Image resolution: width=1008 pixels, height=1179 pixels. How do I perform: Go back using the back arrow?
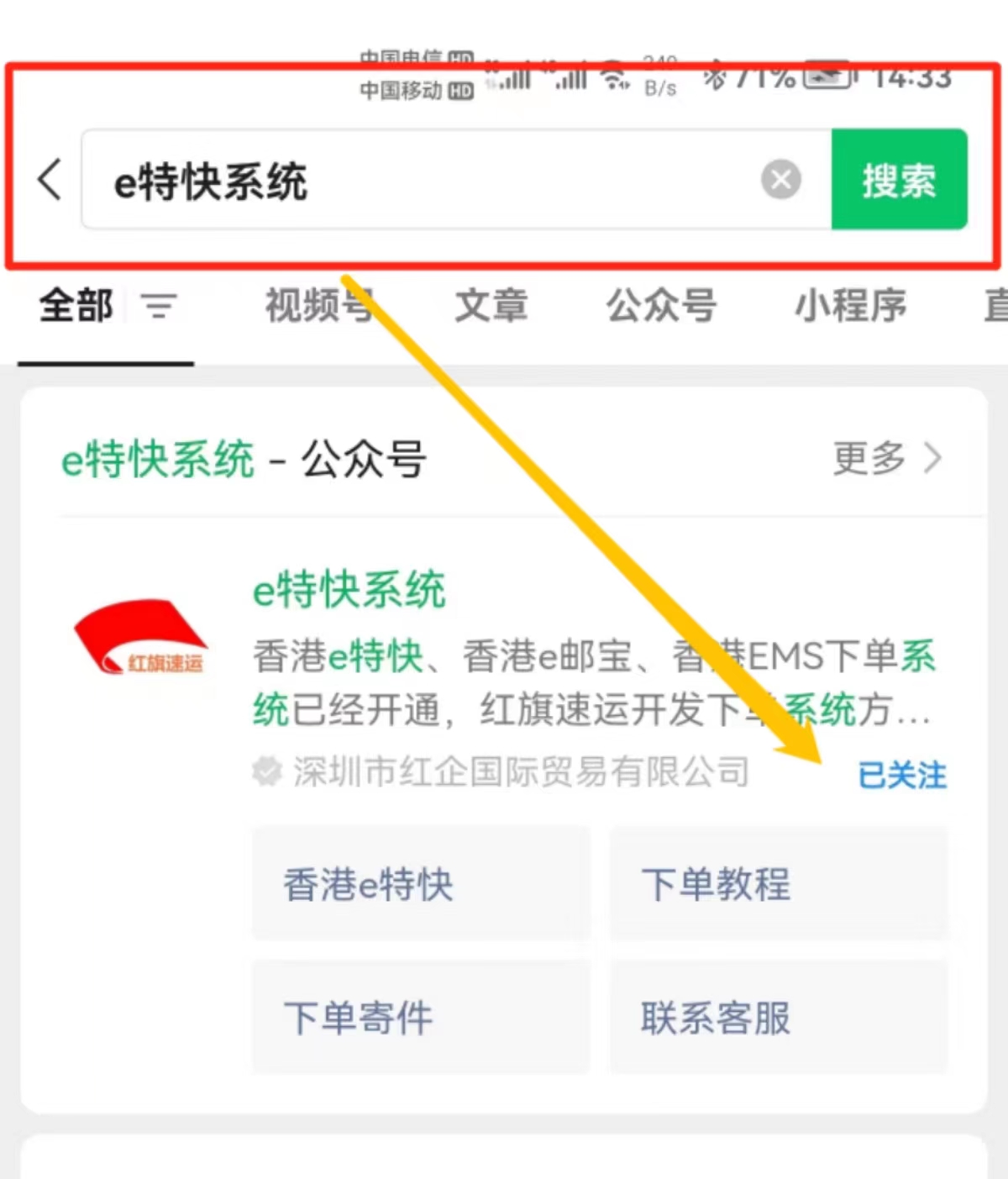point(50,180)
